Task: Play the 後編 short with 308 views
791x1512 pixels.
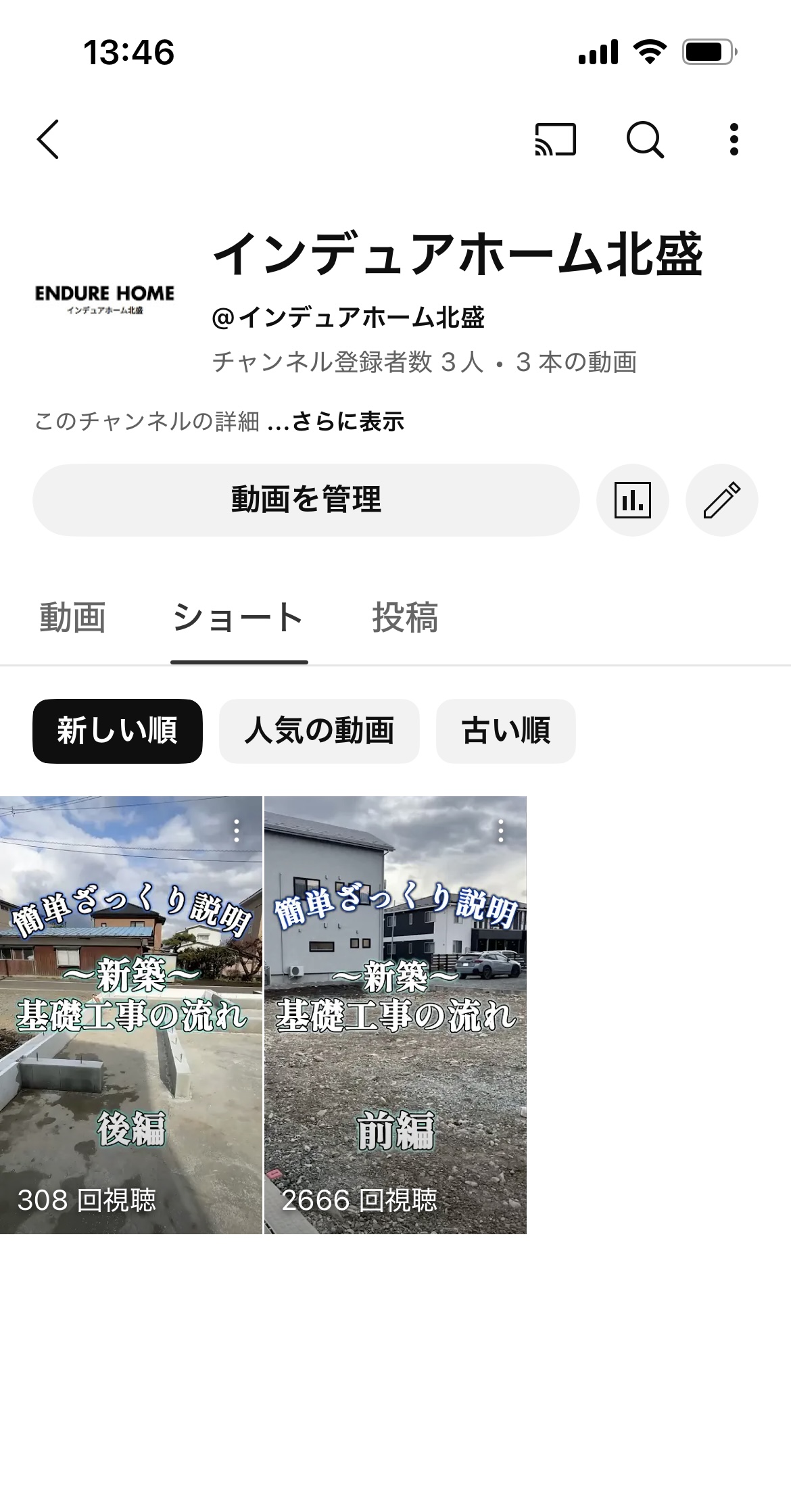Action: (x=130, y=1015)
